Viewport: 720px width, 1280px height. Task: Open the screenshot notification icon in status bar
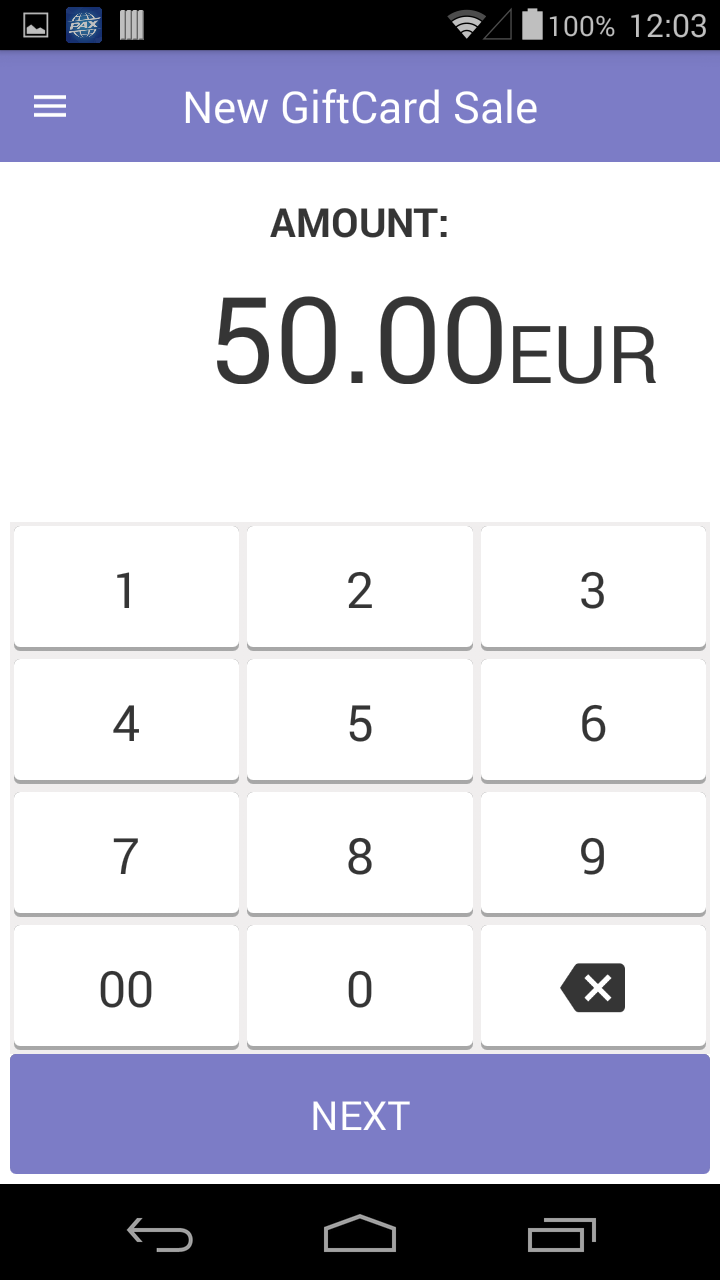click(33, 25)
